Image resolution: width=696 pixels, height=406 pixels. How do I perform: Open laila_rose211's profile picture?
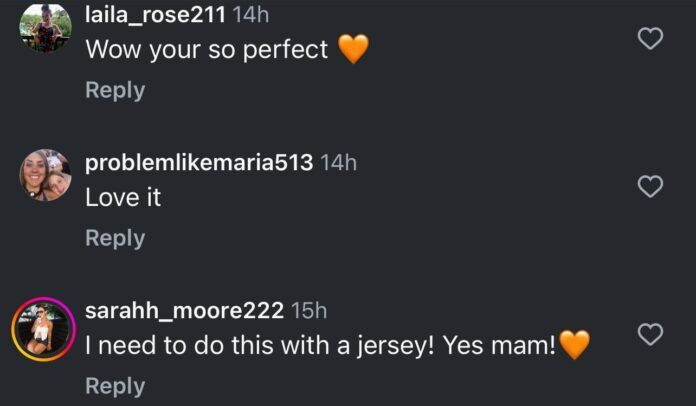pos(45,27)
